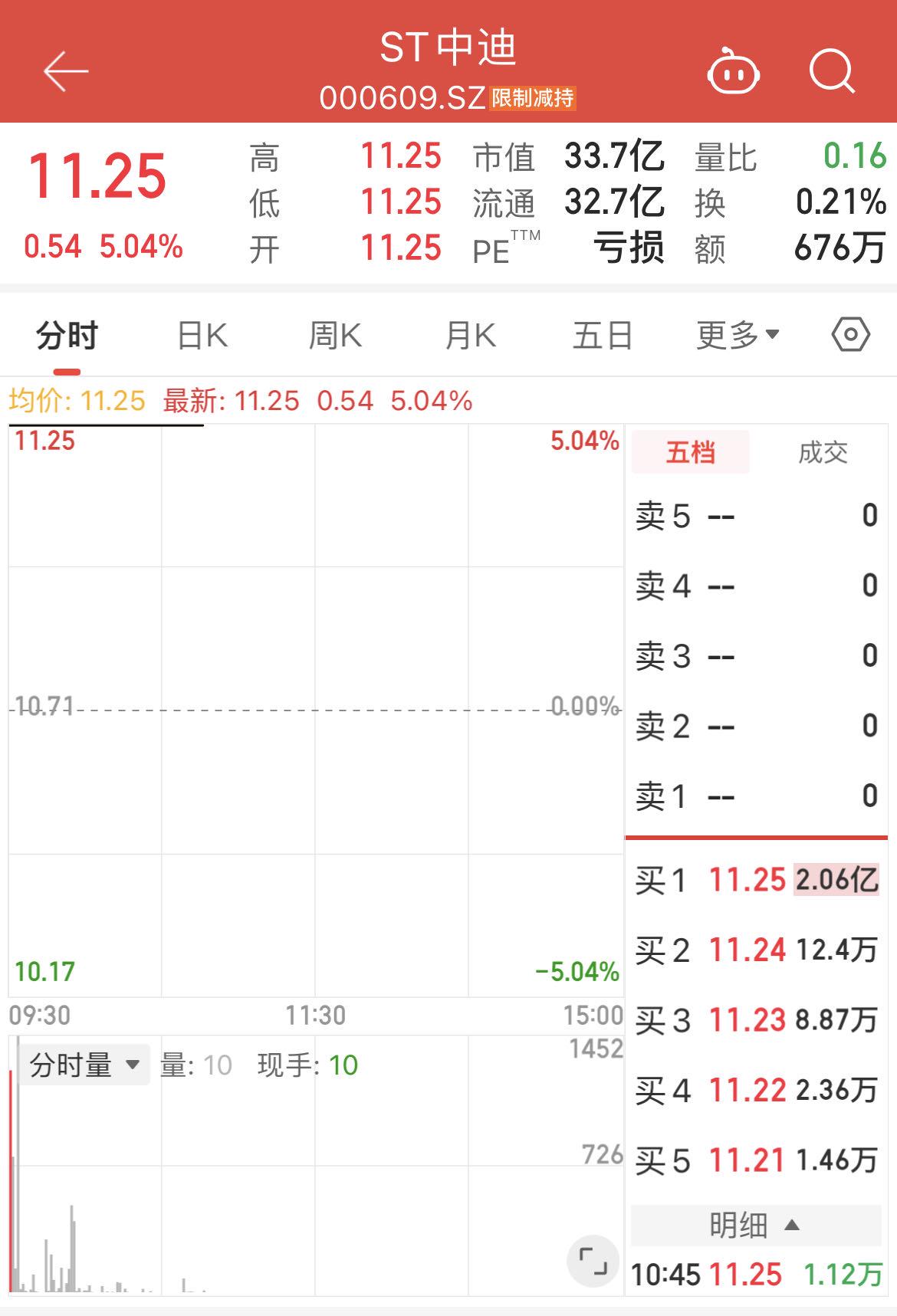Select the 分时 chart tab
Image resolution: width=897 pixels, height=1316 pixels.
pos(67,336)
